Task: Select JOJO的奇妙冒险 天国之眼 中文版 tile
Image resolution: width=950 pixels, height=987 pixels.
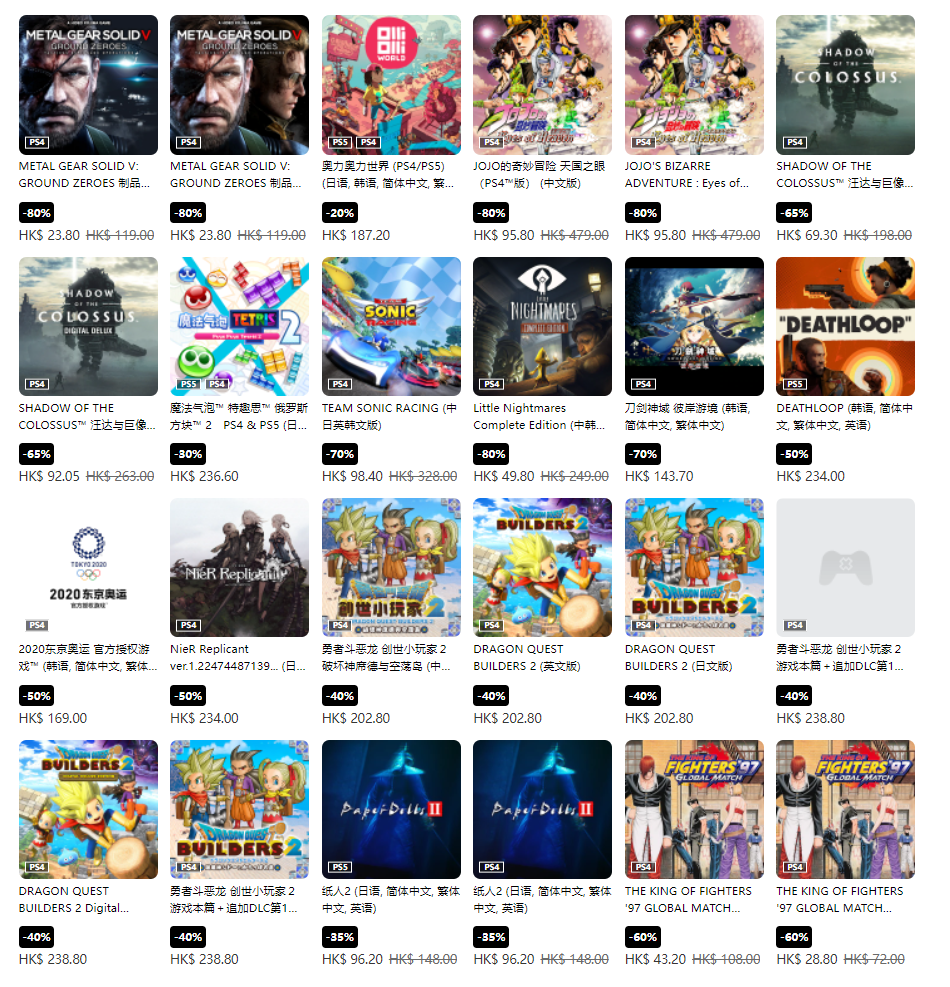Action: pyautogui.click(x=542, y=85)
